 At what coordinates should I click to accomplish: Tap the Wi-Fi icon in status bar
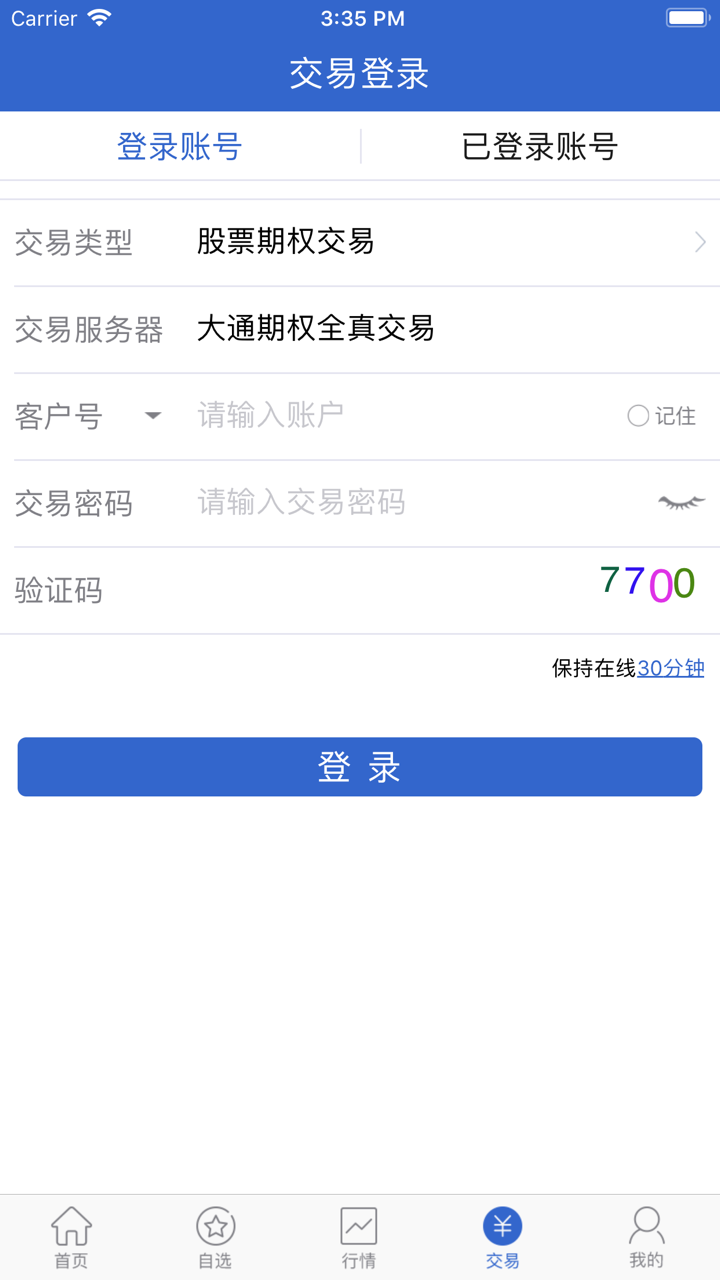[x=97, y=16]
